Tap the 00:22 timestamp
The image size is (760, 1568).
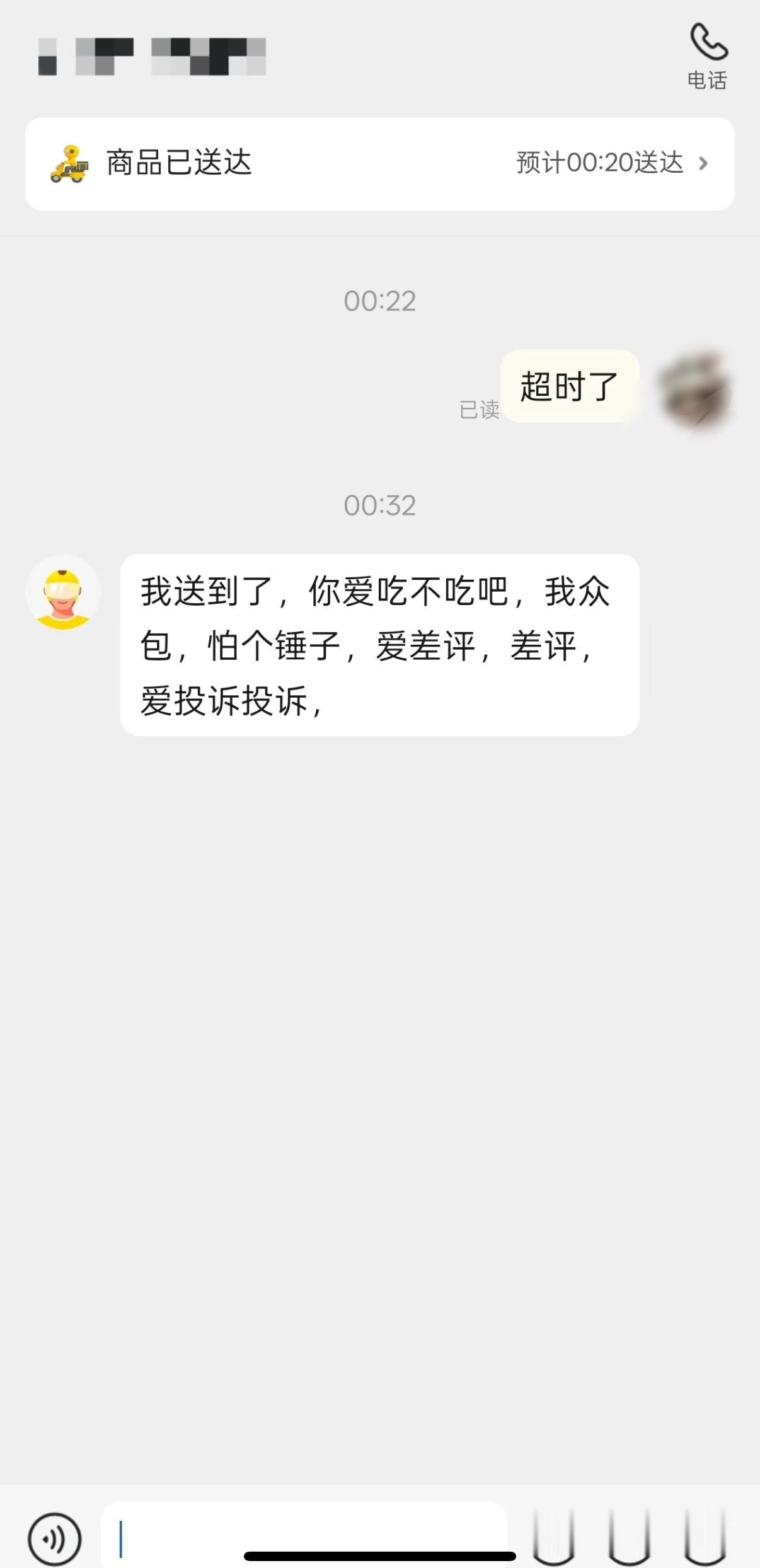coord(380,302)
